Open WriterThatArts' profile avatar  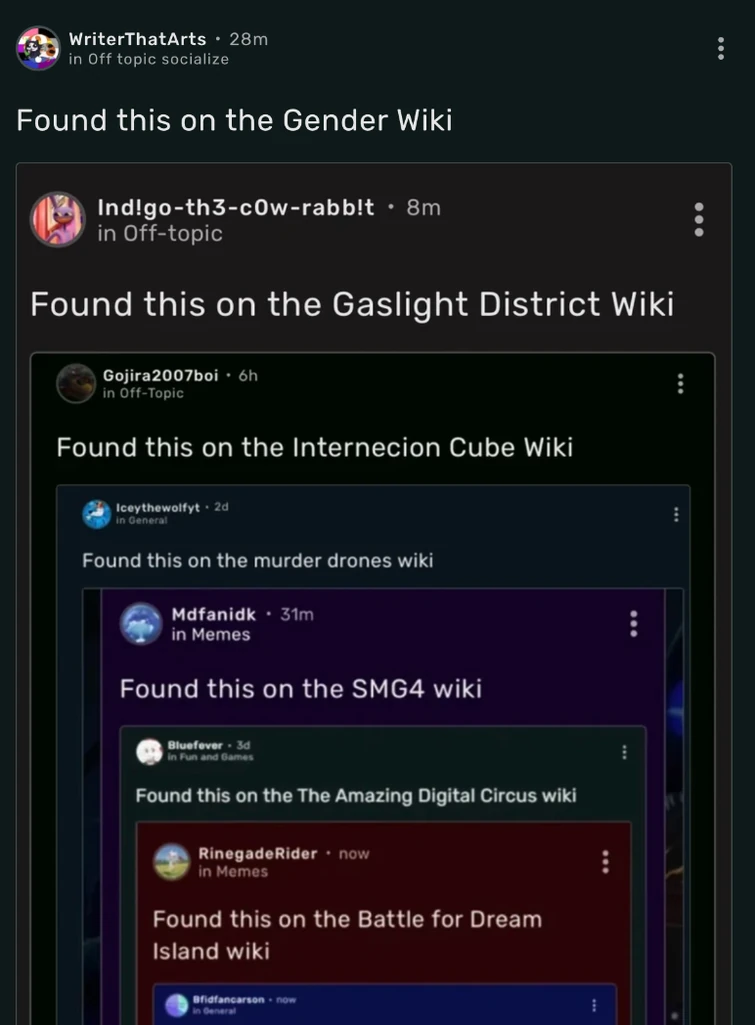(x=38, y=48)
